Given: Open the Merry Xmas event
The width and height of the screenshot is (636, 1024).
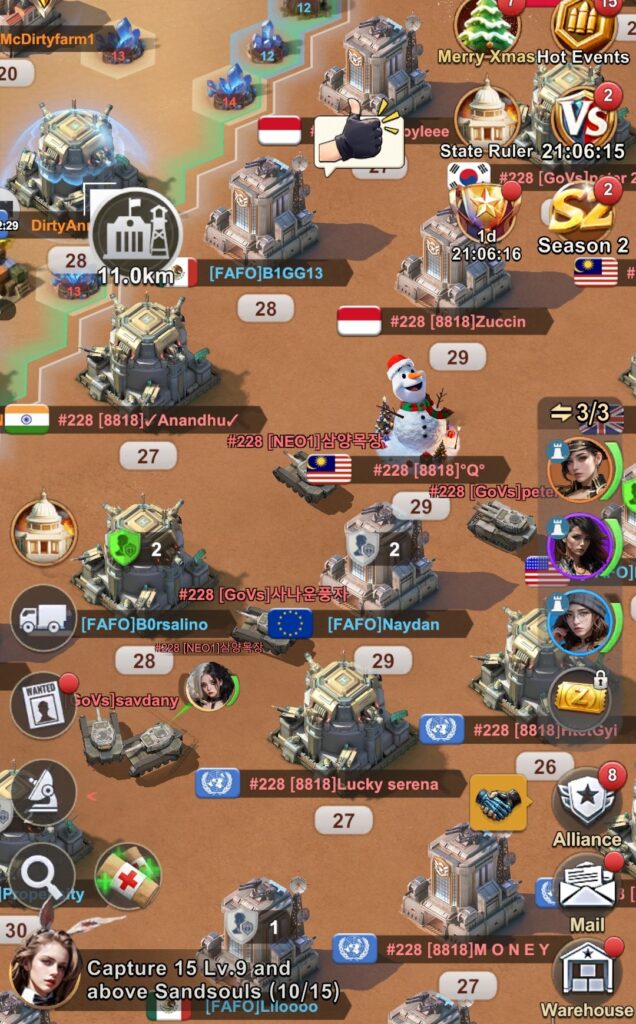Looking at the screenshot, I should pyautogui.click(x=488, y=27).
